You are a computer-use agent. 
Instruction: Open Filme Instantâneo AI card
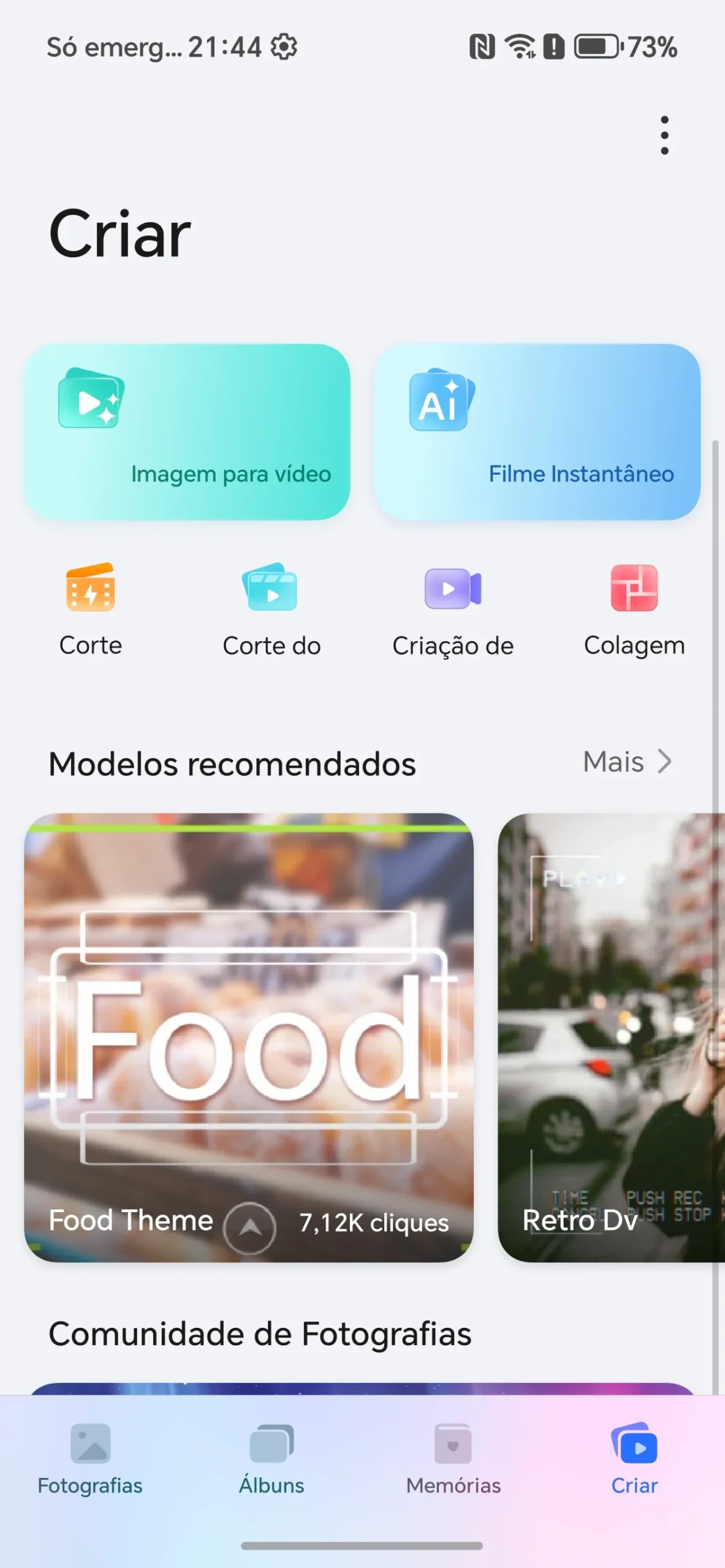(537, 432)
